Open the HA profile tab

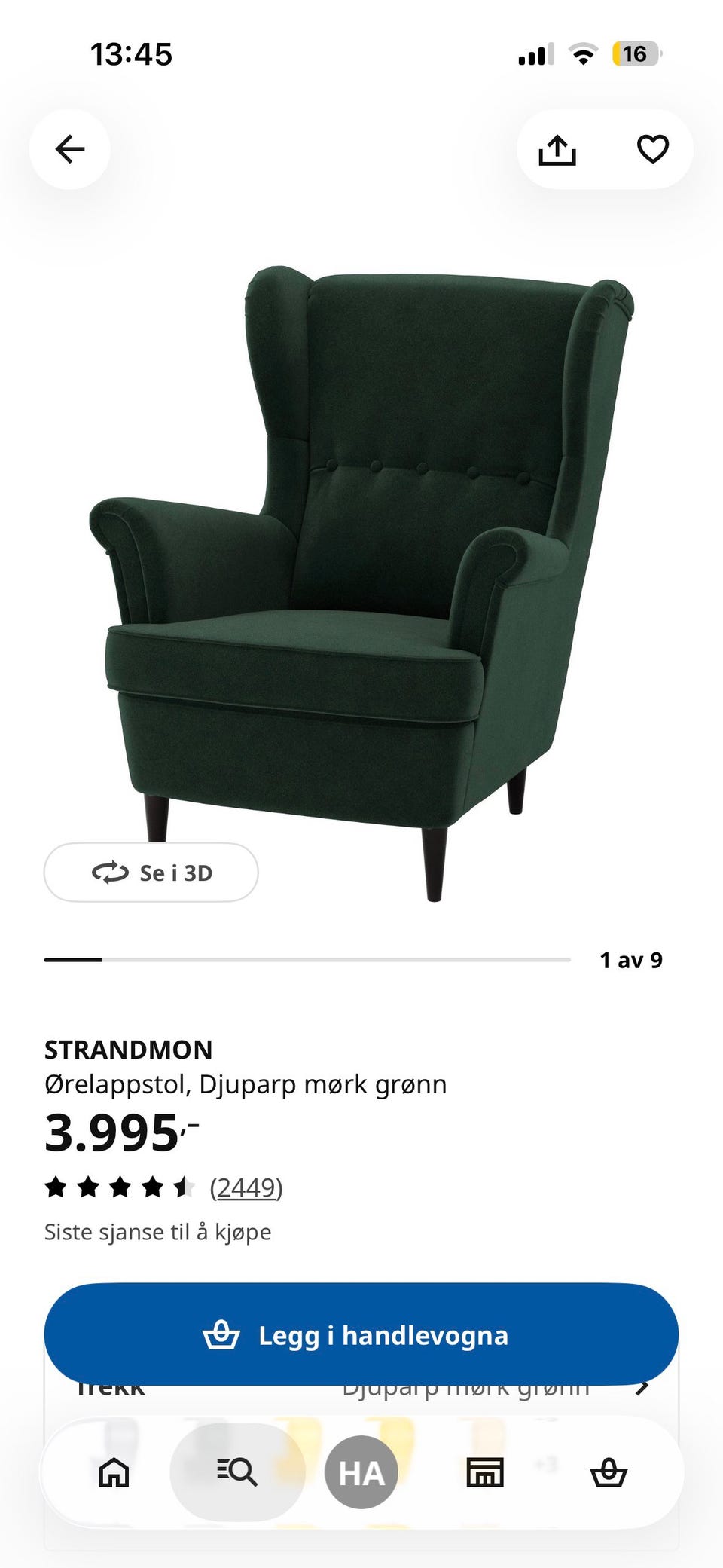(361, 1472)
